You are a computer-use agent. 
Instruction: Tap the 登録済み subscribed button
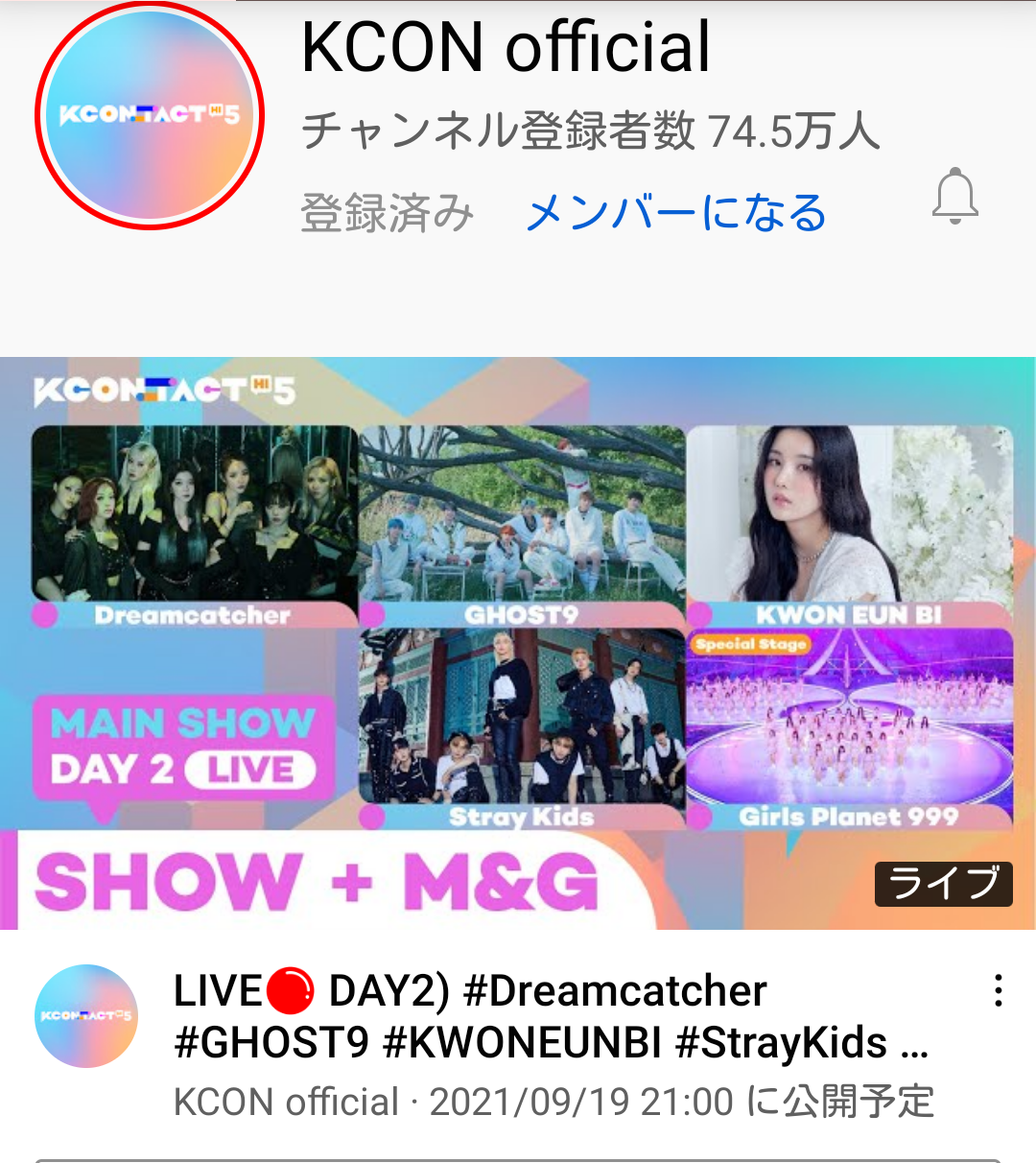[x=388, y=213]
